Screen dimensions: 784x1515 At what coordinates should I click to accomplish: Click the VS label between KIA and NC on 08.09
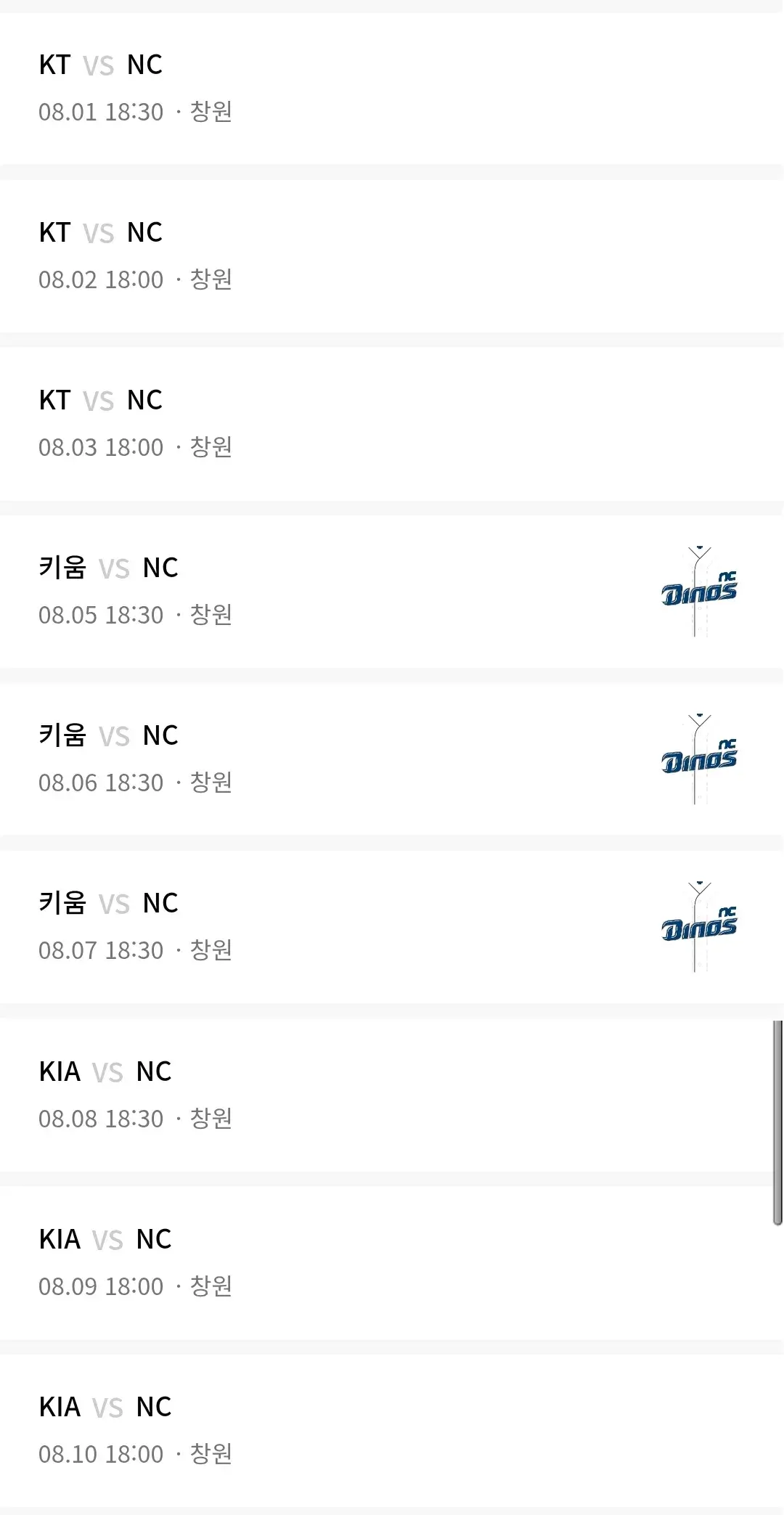tap(107, 1238)
